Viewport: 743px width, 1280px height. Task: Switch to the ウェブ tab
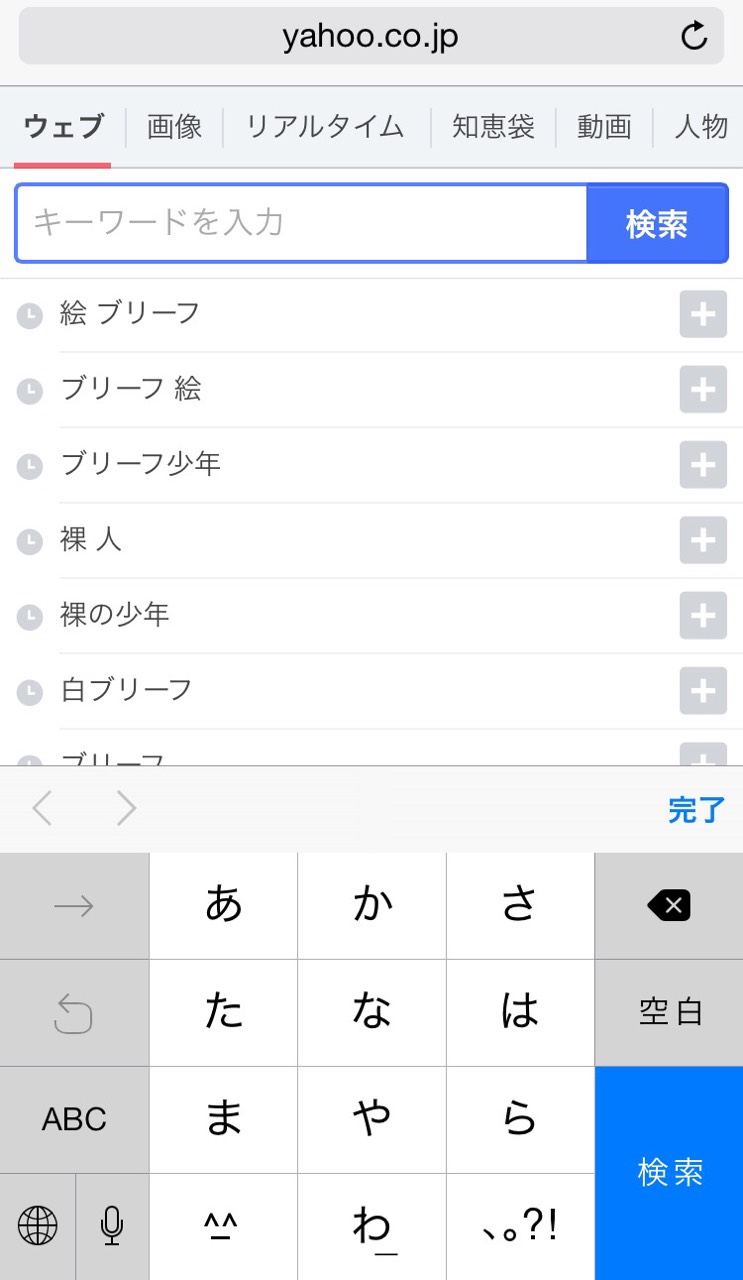[63, 127]
